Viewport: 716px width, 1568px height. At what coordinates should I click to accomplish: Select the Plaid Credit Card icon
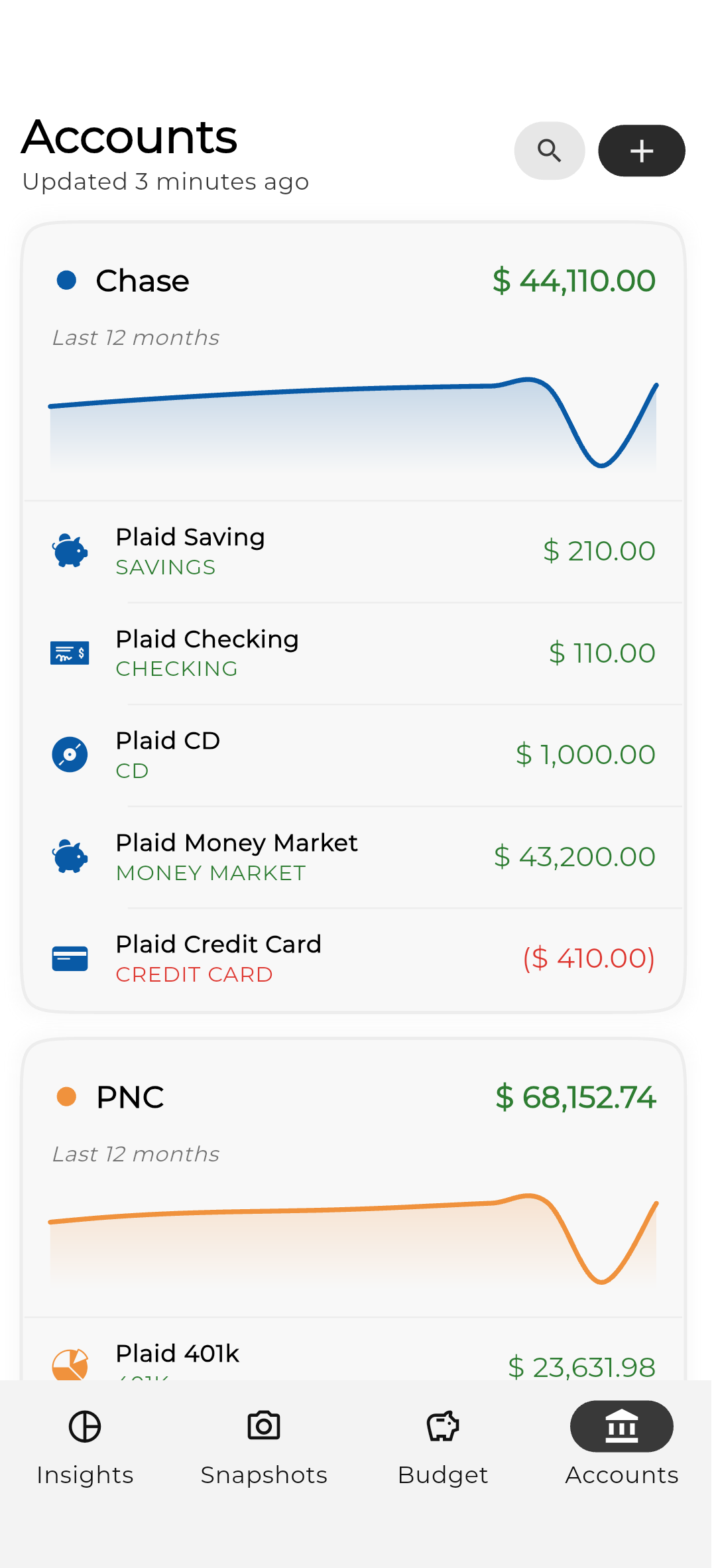pos(69,957)
